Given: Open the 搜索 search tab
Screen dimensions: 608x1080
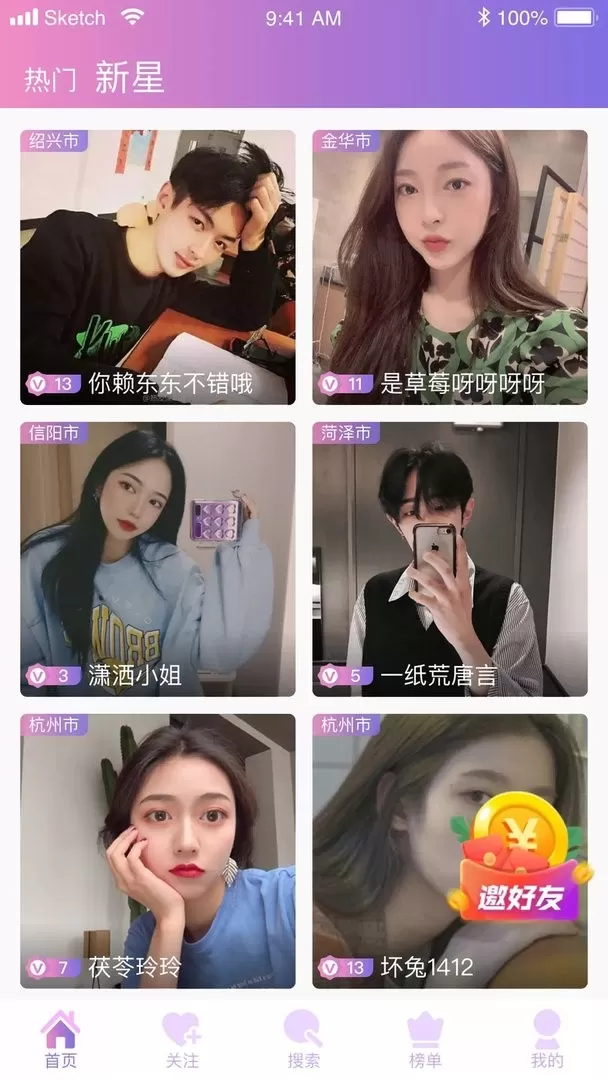Looking at the screenshot, I should pos(304,1040).
